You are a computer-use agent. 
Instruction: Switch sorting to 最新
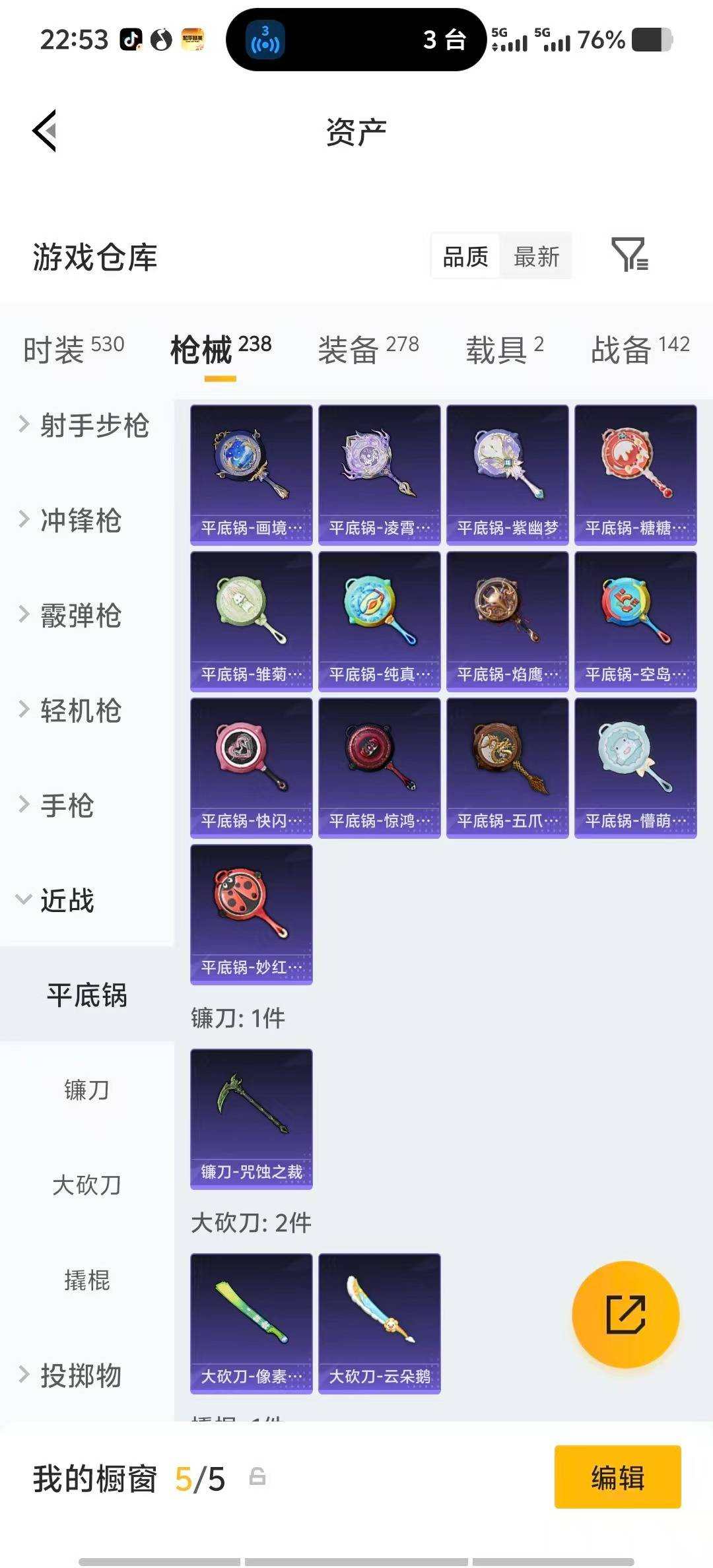pos(537,256)
